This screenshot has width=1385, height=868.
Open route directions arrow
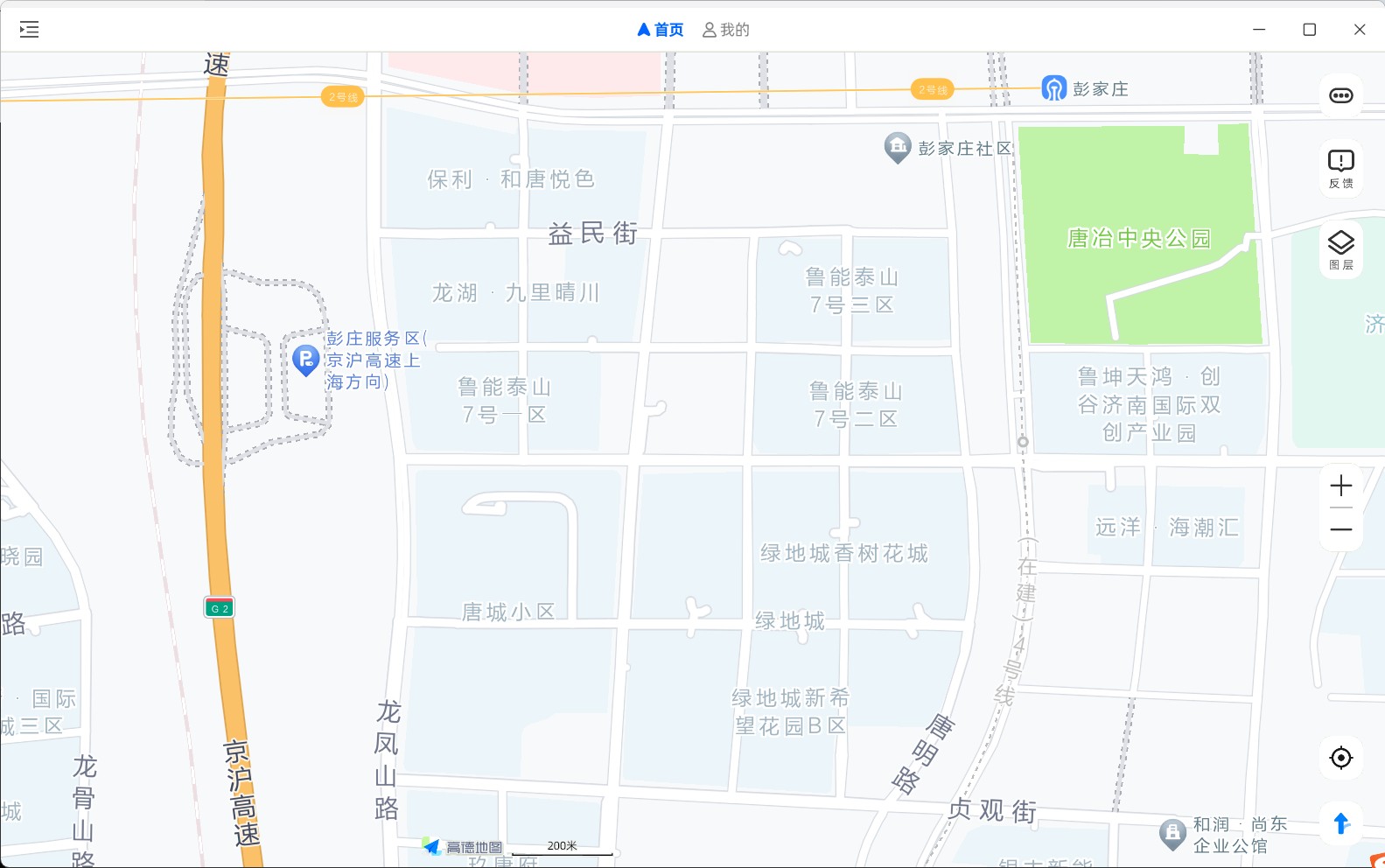tap(1340, 823)
